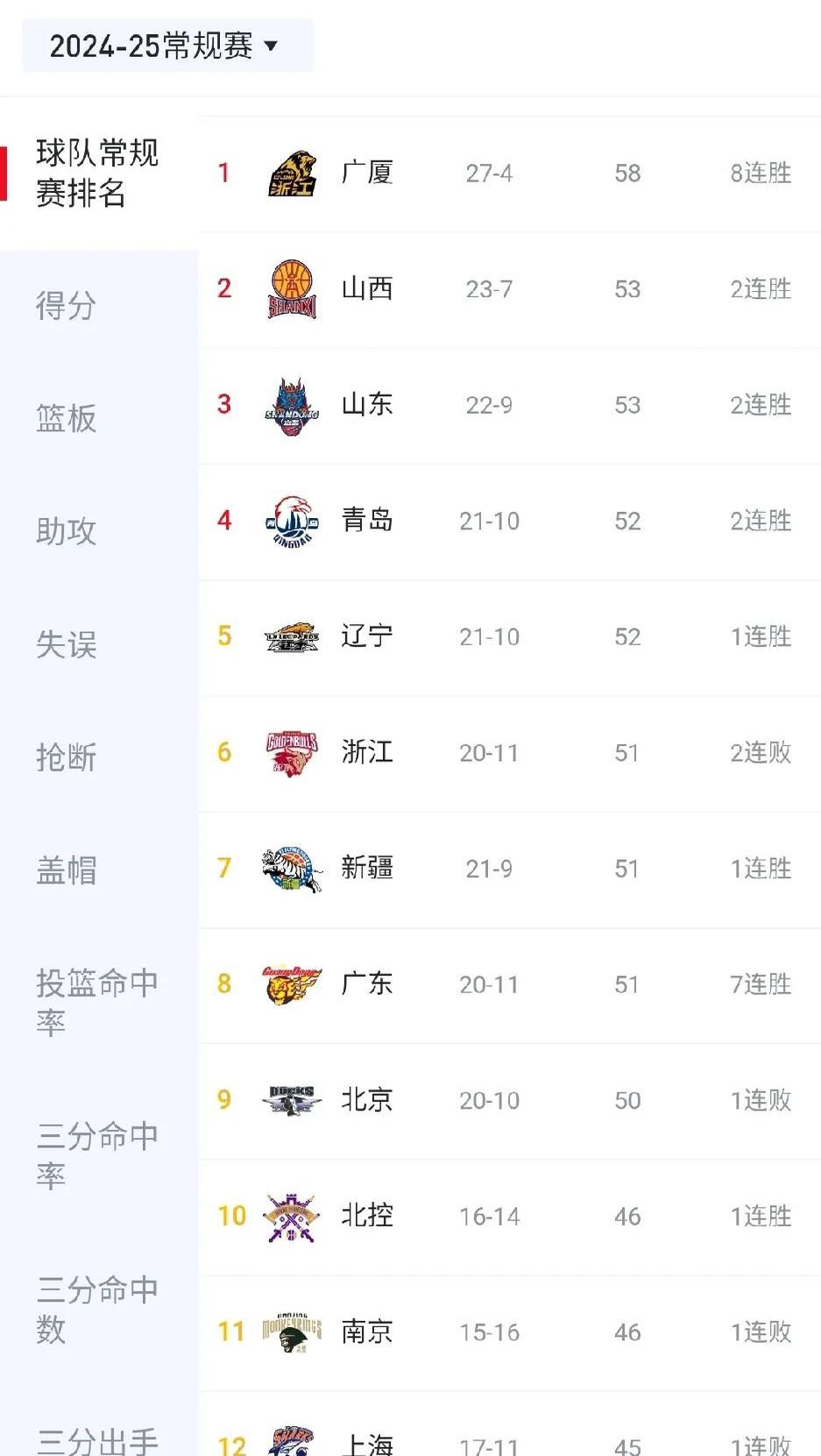Select the 广厦 team logo
821x1456 pixels.
click(292, 173)
